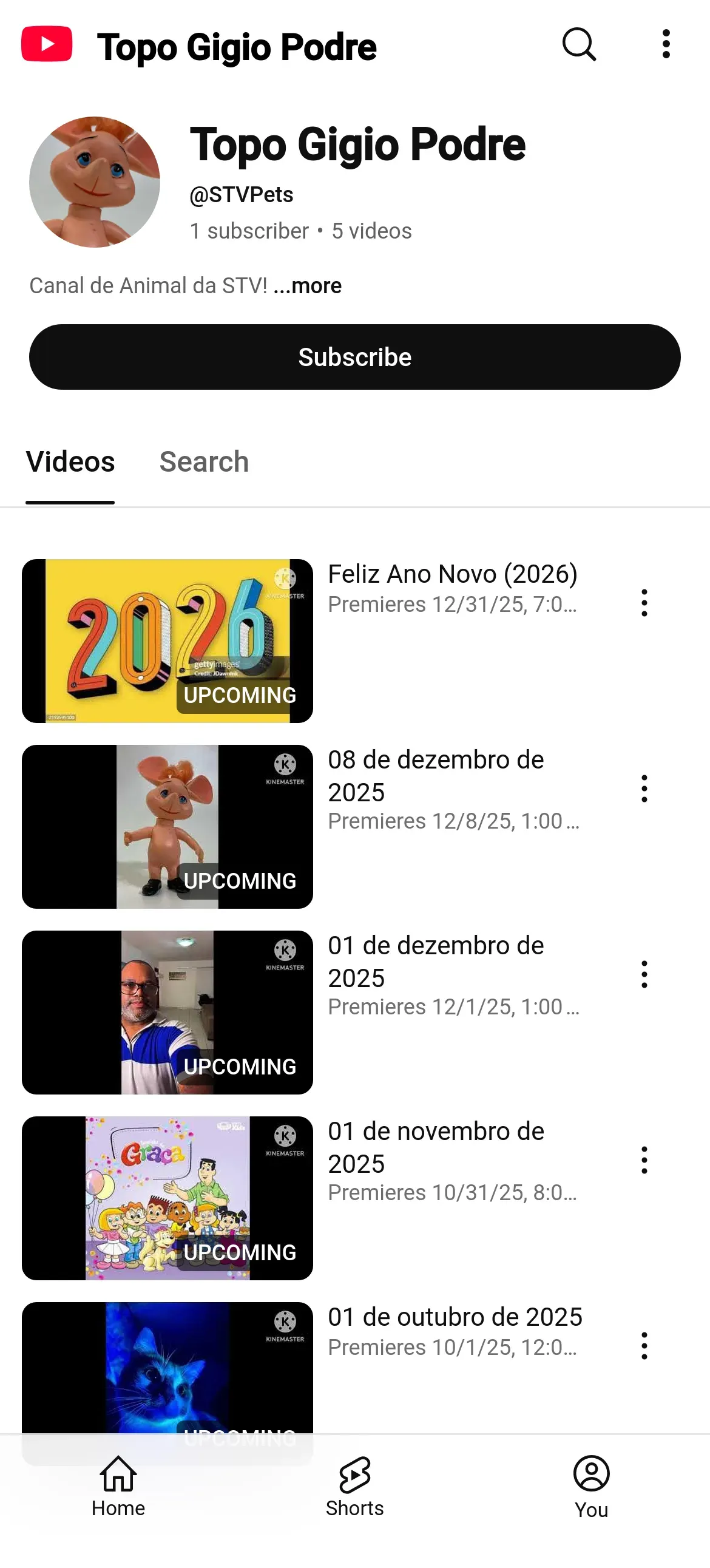
Task: Go to the Home tab
Action: [x=118, y=1487]
